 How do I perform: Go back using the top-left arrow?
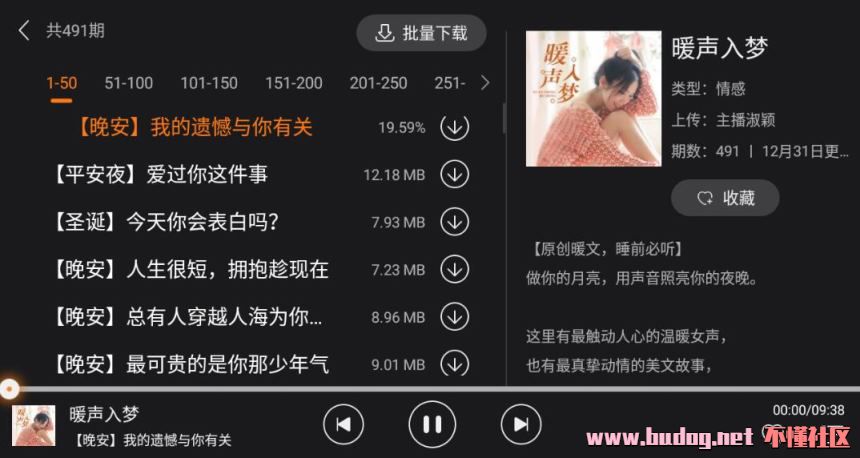pos(24,31)
